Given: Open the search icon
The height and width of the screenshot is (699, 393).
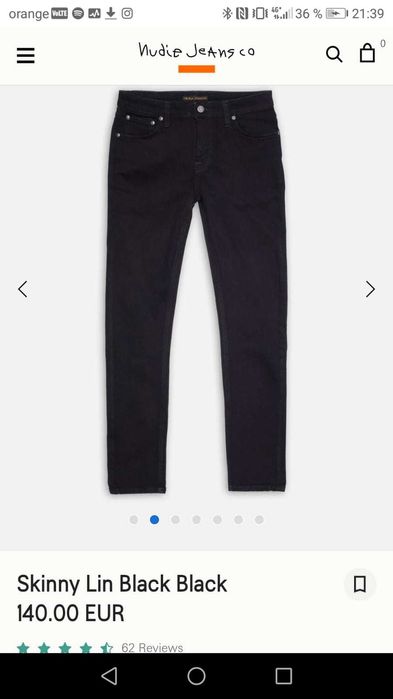Looking at the screenshot, I should 334,55.
